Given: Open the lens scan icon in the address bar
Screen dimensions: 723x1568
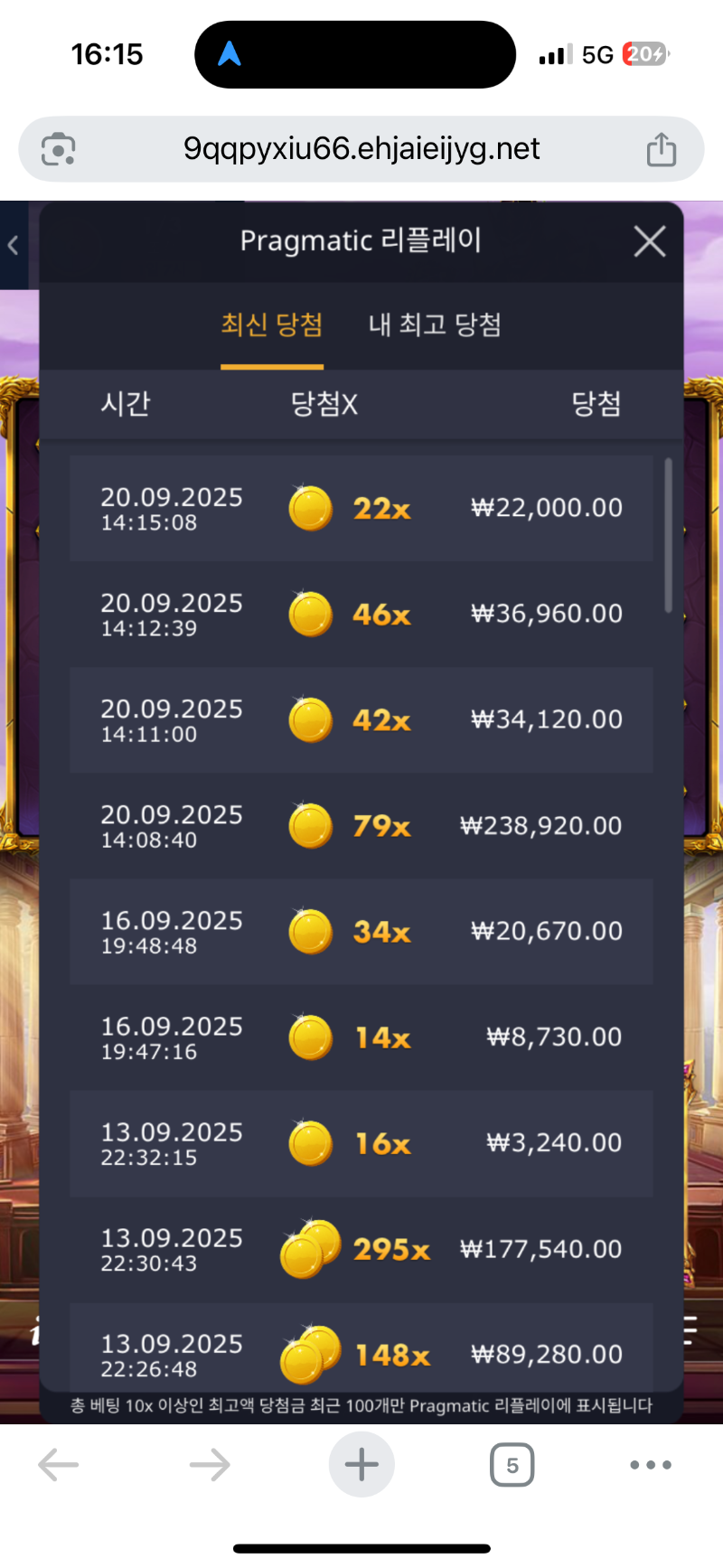Looking at the screenshot, I should pos(59,149).
